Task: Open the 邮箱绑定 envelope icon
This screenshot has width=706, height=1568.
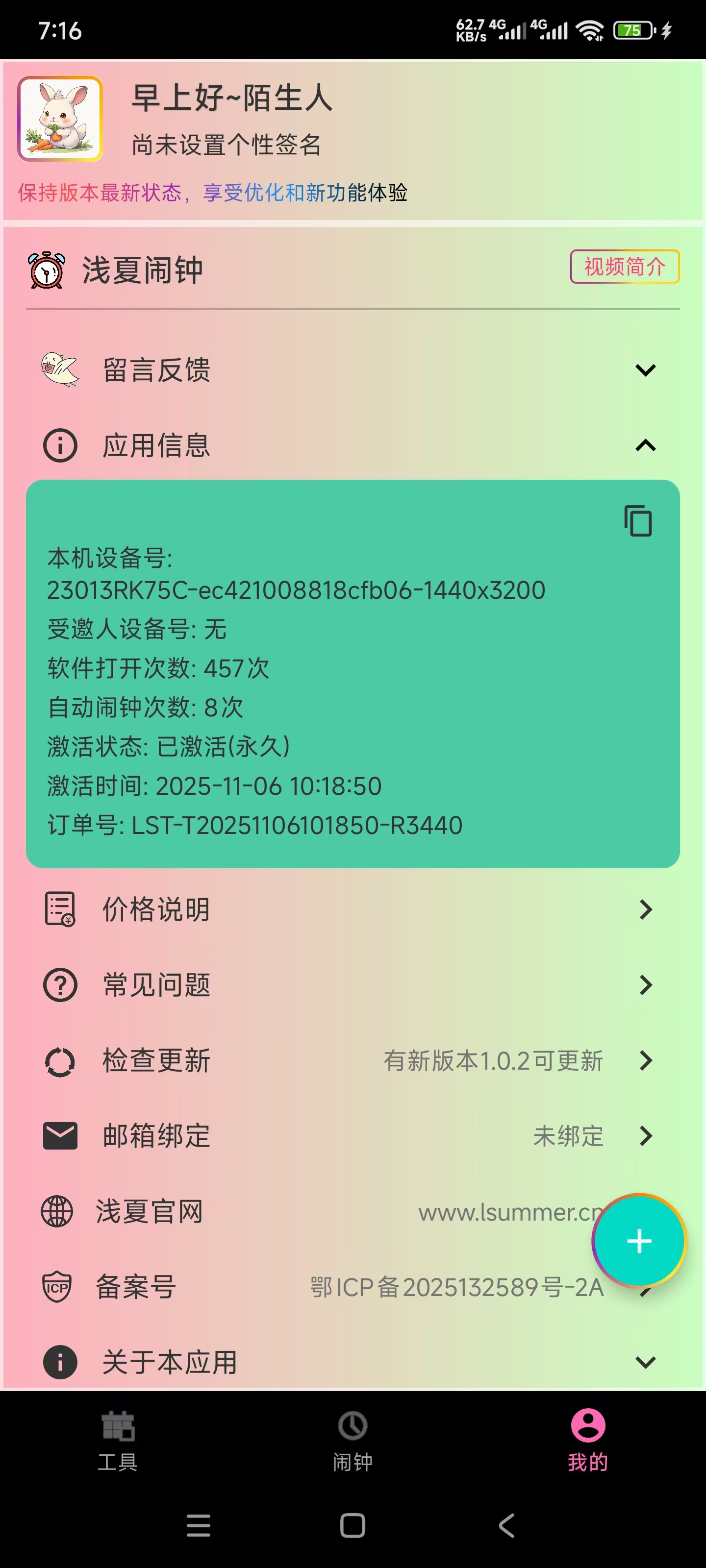Action: (x=59, y=1135)
